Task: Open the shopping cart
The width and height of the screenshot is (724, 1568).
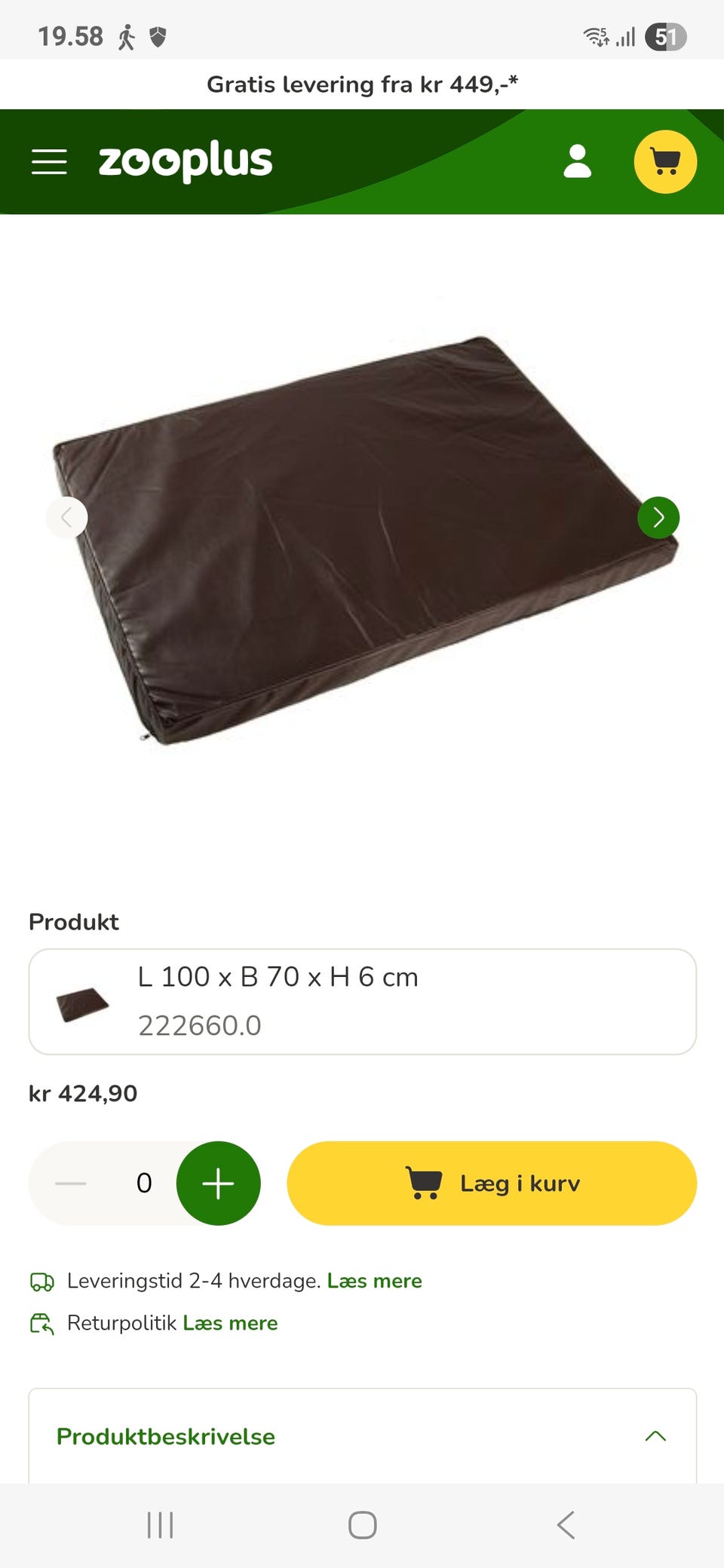Action: tap(665, 162)
